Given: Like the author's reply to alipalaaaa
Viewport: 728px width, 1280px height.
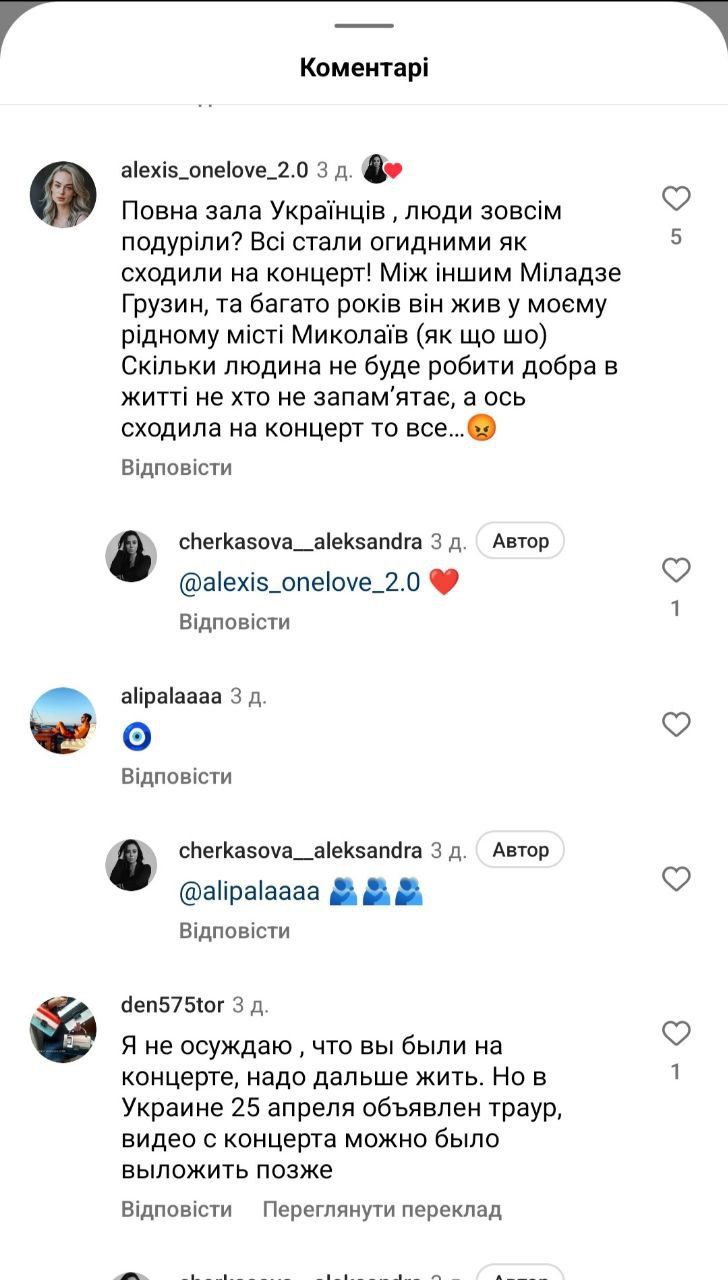Looking at the screenshot, I should pyautogui.click(x=676, y=879).
